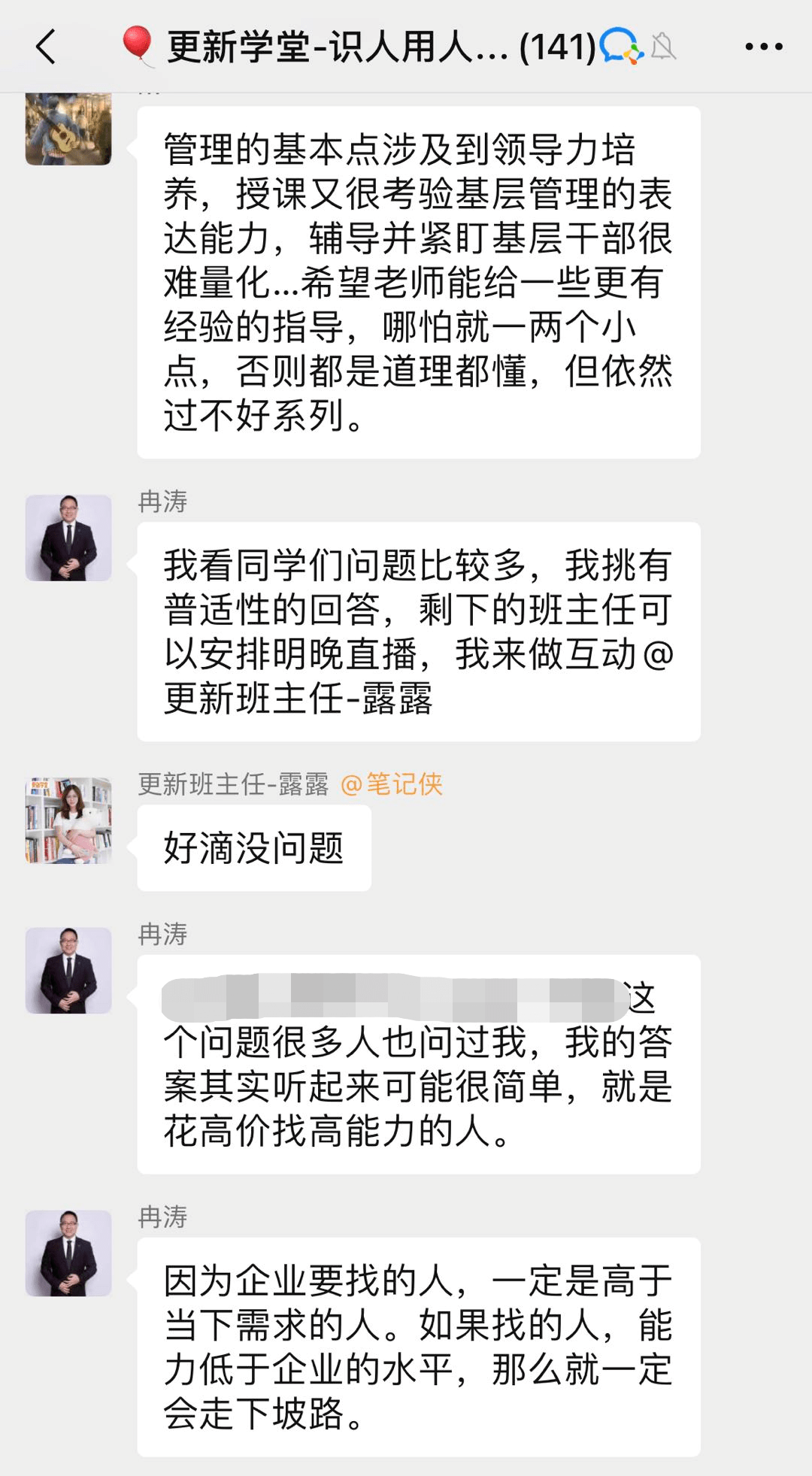Open the guitar-photo avatar's profile
The height and width of the screenshot is (1476, 812).
click(68, 128)
